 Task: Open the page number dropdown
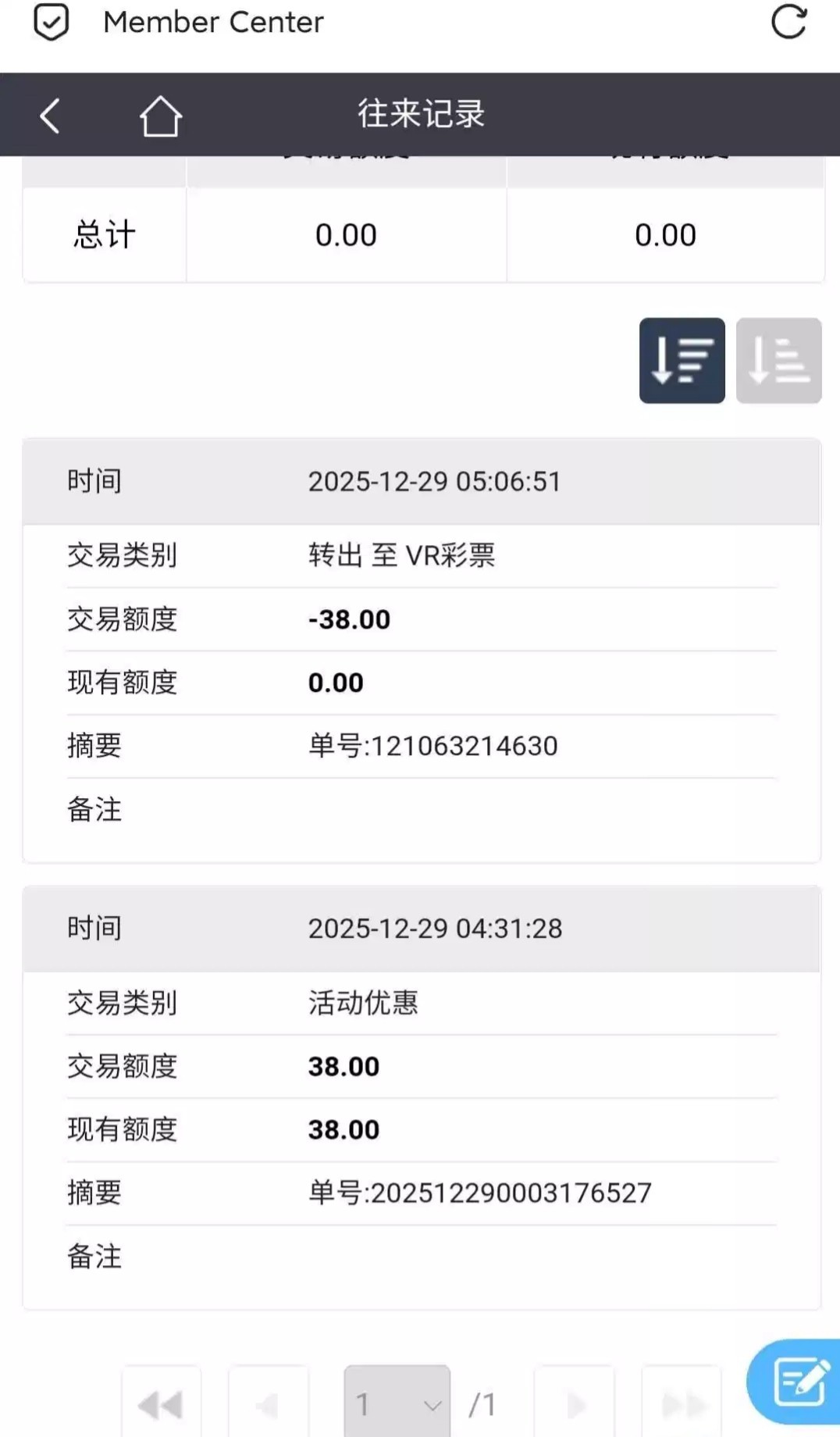[x=397, y=1404]
